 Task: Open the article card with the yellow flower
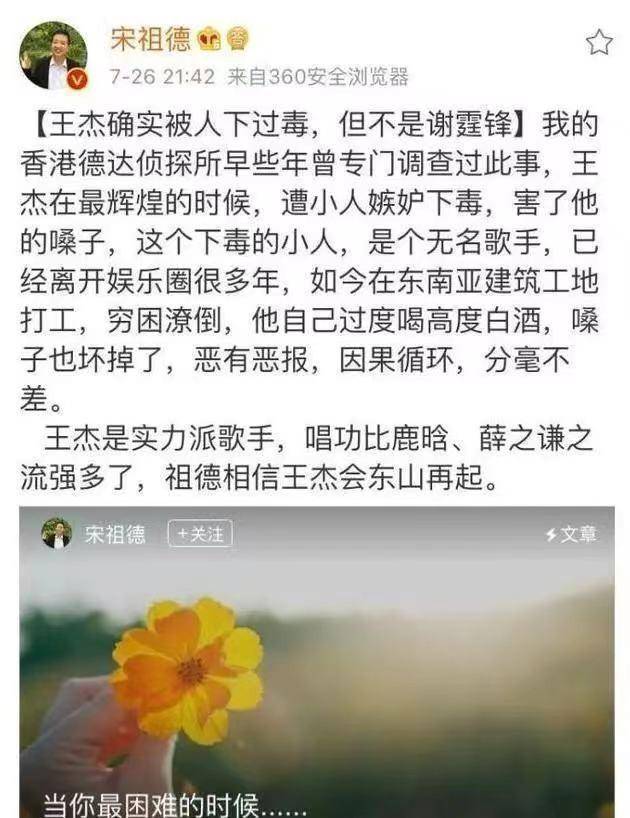click(x=316, y=680)
